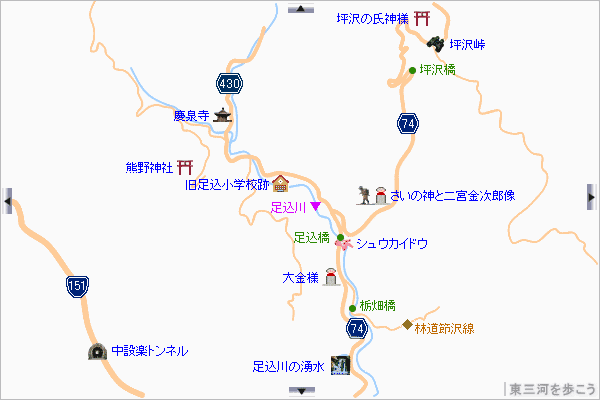Open the 慶泉寺 temple marker
600x400 pixels.
pyautogui.click(x=222, y=116)
